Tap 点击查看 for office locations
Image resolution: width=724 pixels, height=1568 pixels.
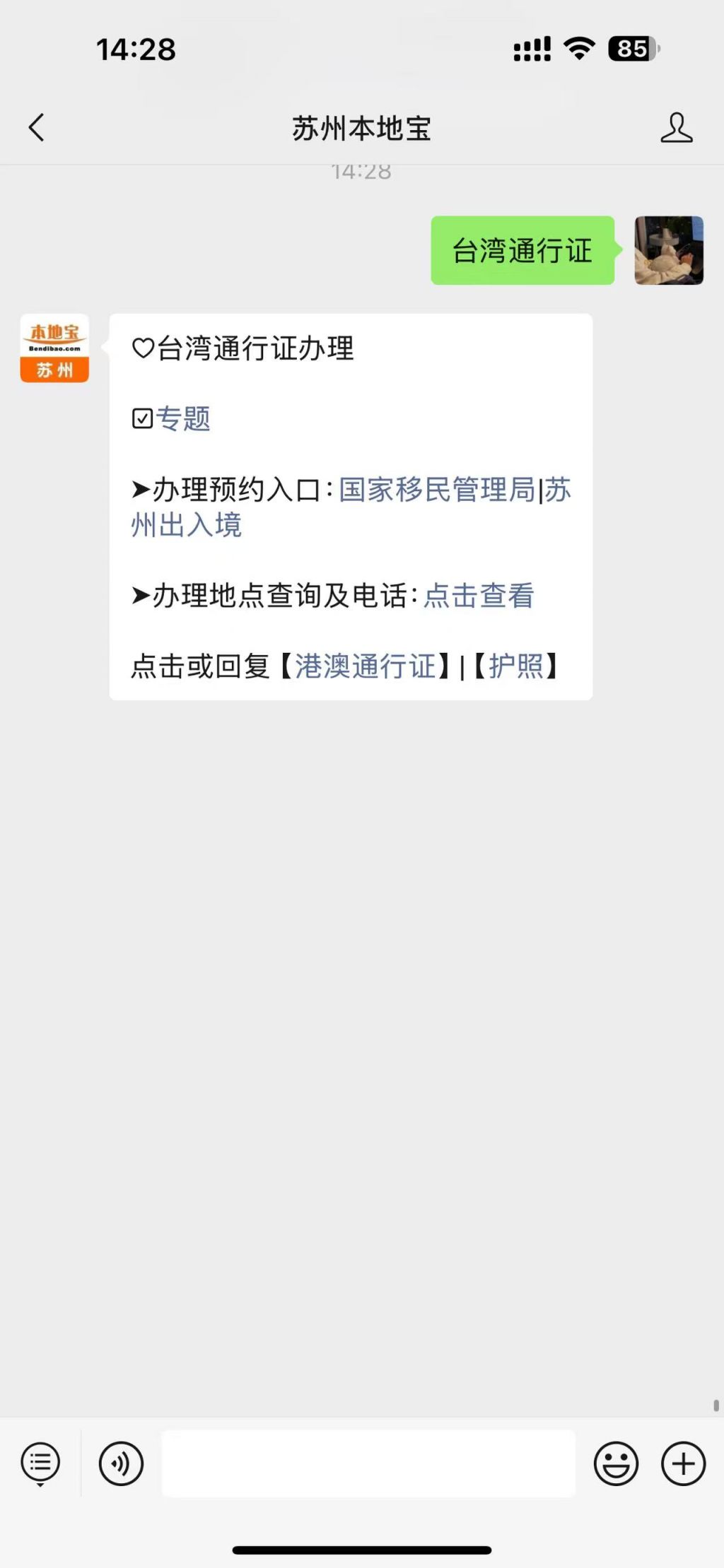(479, 596)
